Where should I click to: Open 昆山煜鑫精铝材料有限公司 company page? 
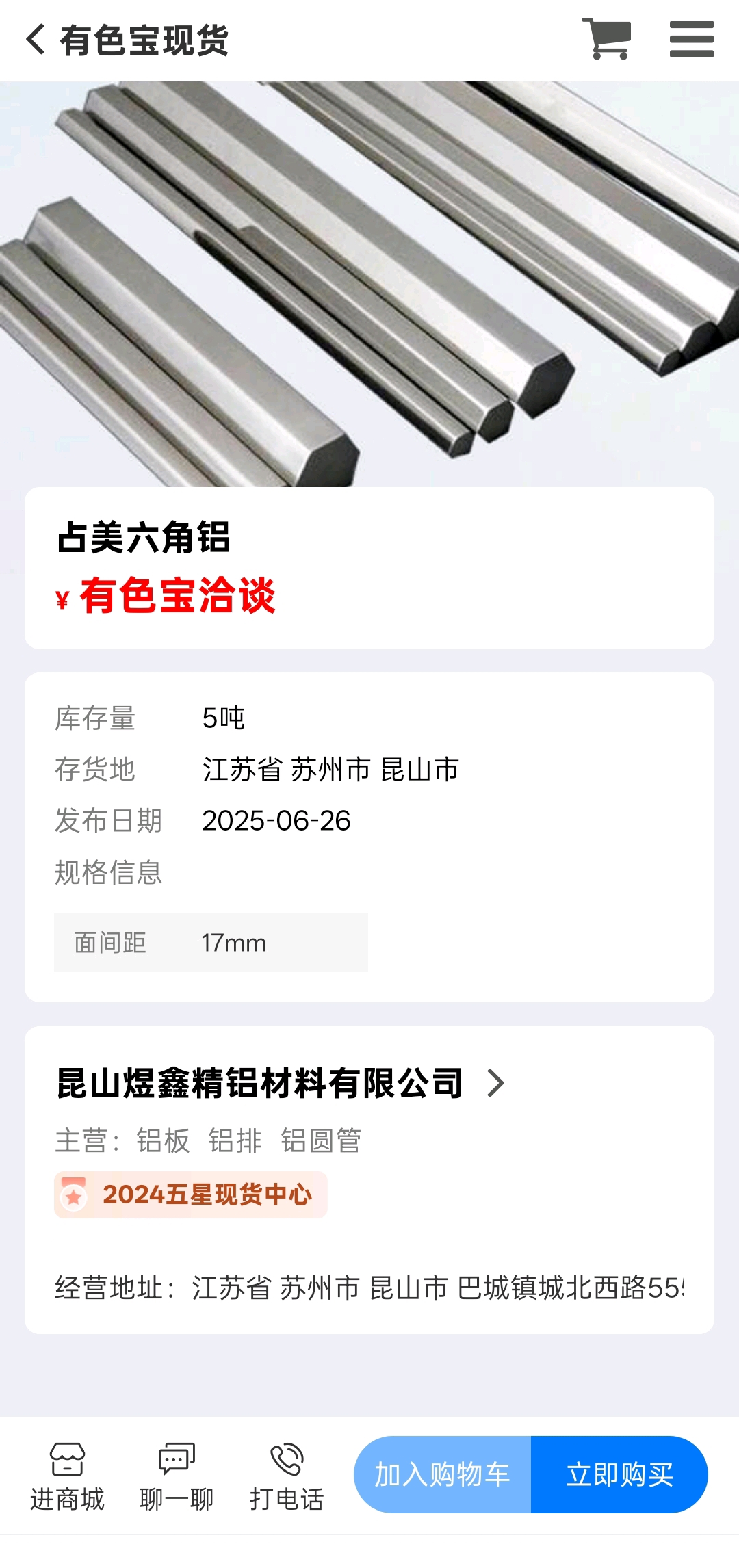[x=281, y=1083]
